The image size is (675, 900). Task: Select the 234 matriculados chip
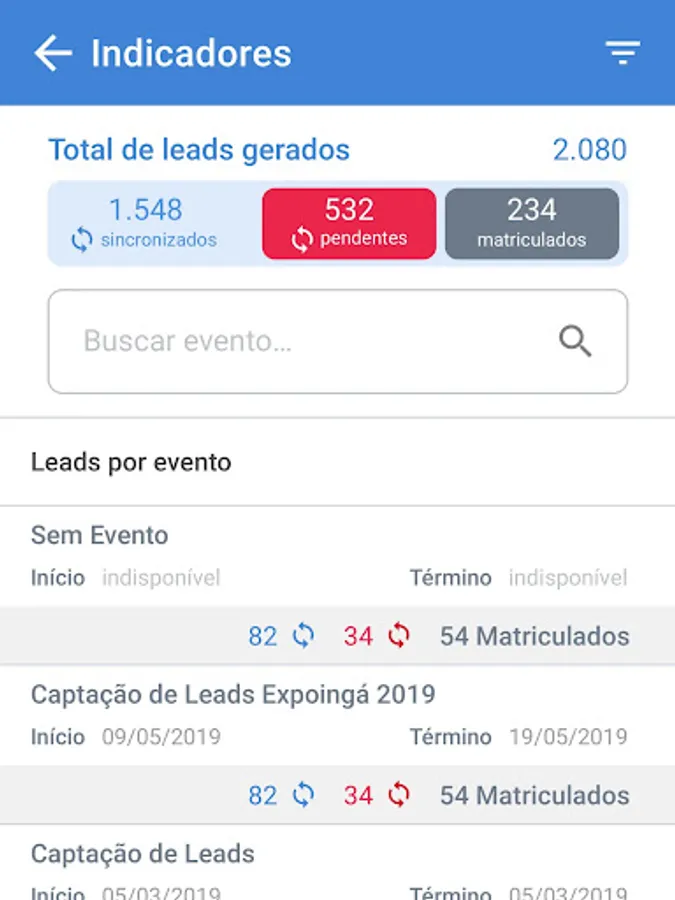(532, 224)
